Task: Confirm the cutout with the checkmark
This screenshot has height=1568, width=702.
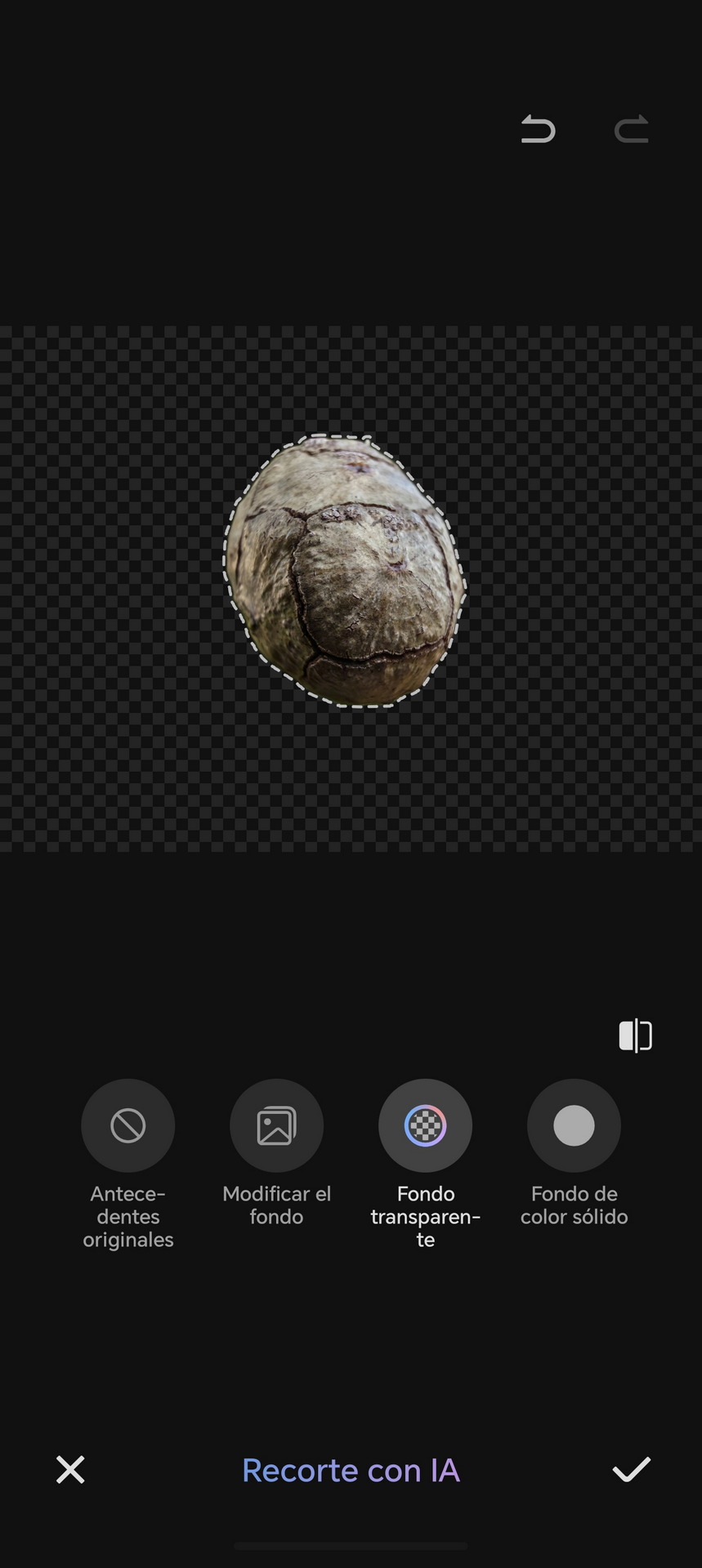Action: [631, 1469]
